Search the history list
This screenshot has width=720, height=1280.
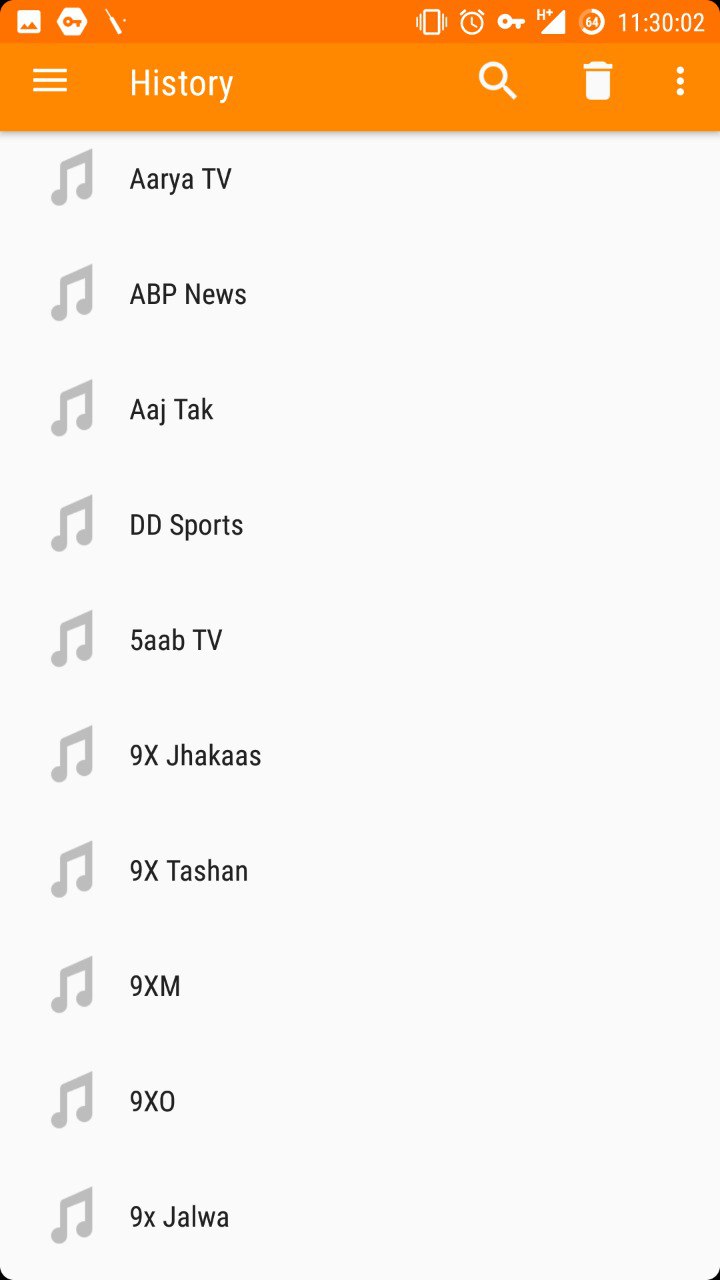pos(497,81)
